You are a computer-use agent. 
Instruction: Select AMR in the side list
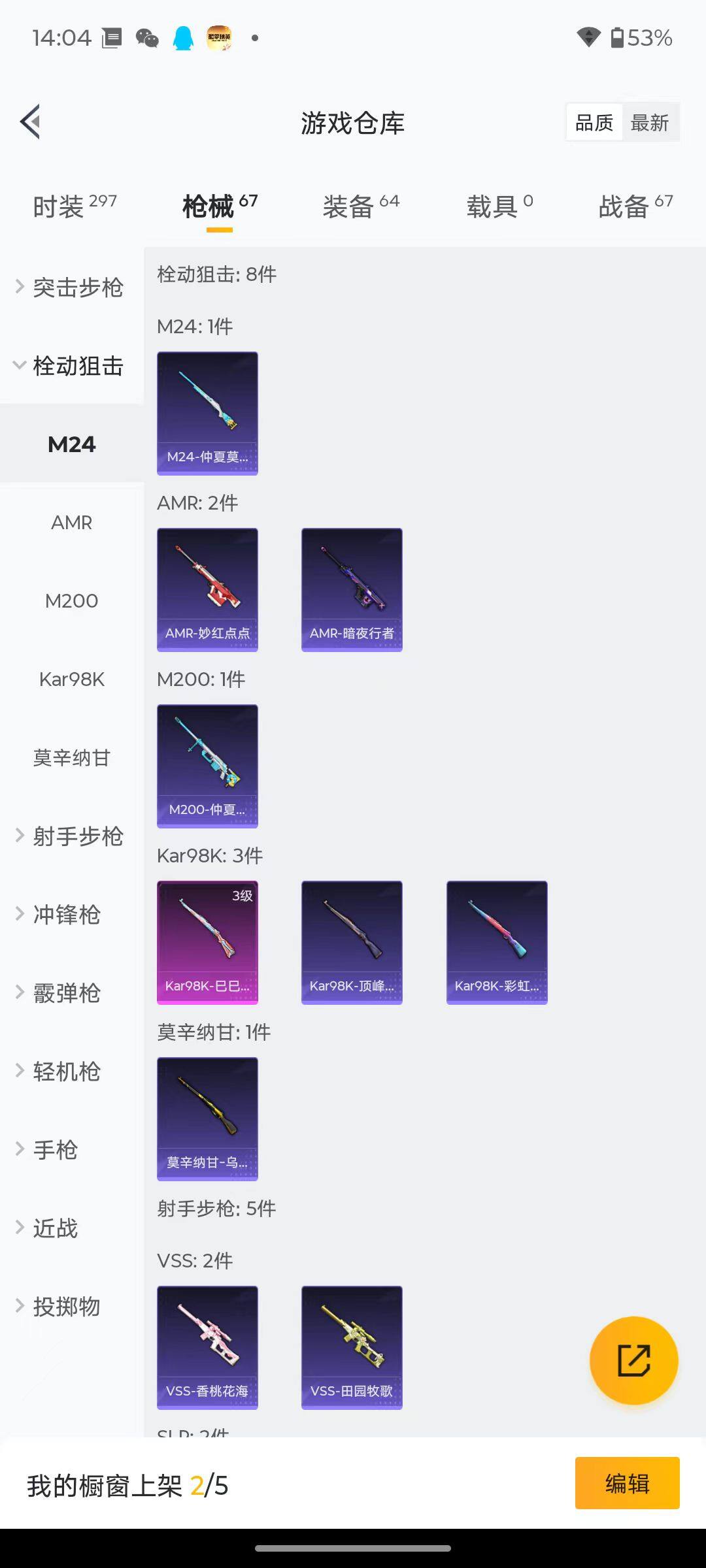pyautogui.click(x=72, y=523)
